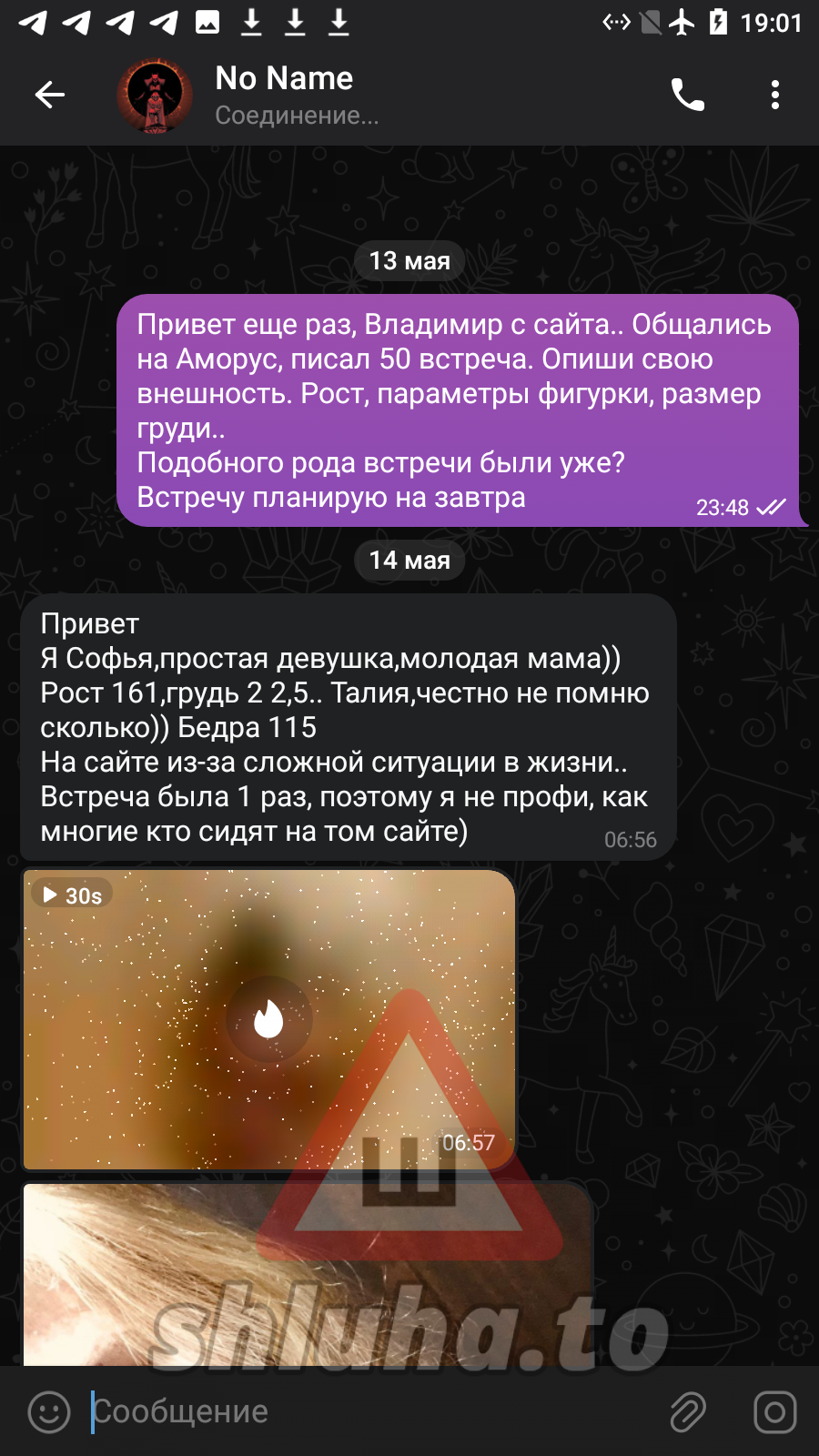Viewport: 819px width, 1456px height.
Task: Attach a file with the paperclip
Action: [x=688, y=1412]
